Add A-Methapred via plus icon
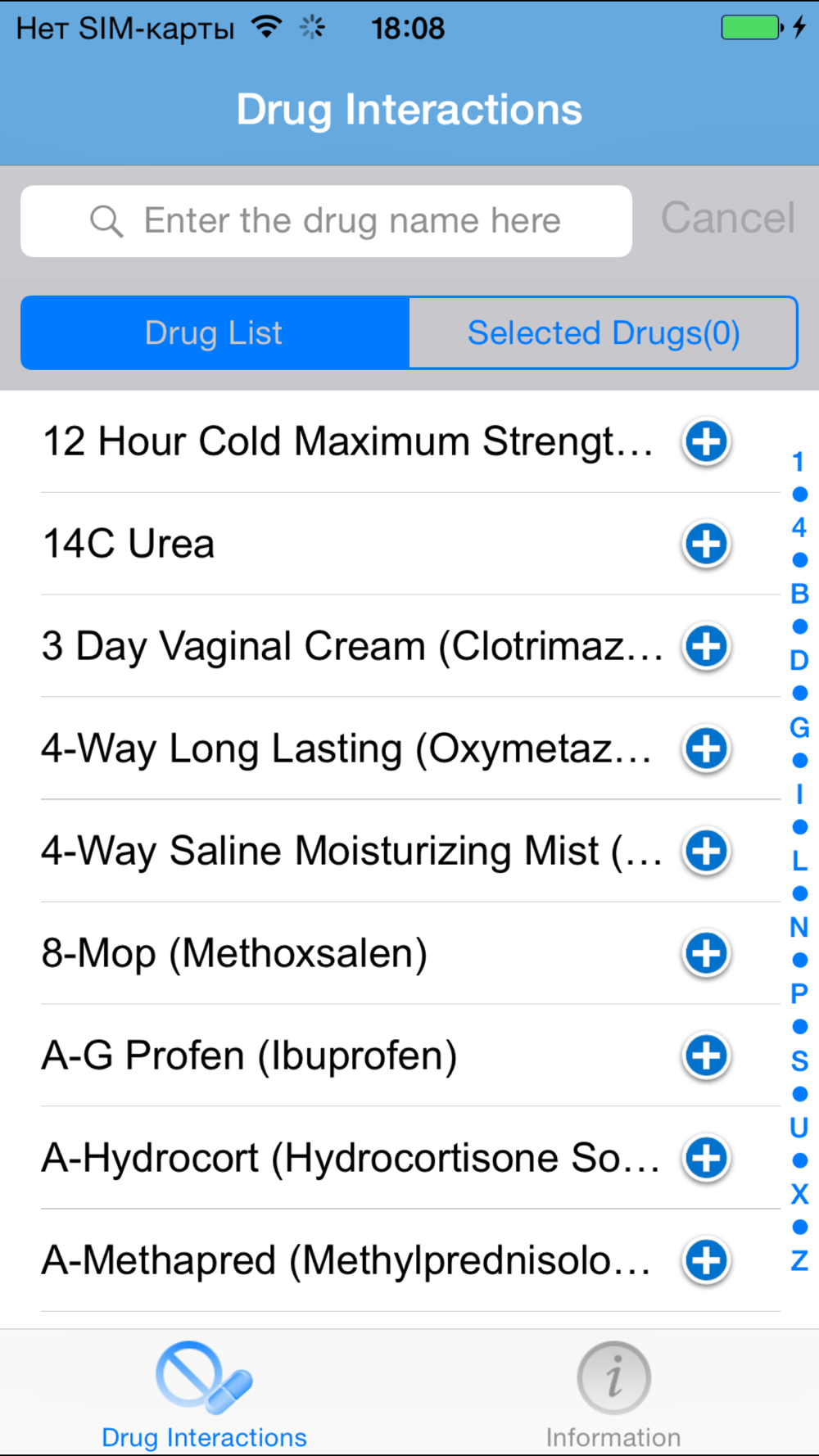 click(x=706, y=1261)
